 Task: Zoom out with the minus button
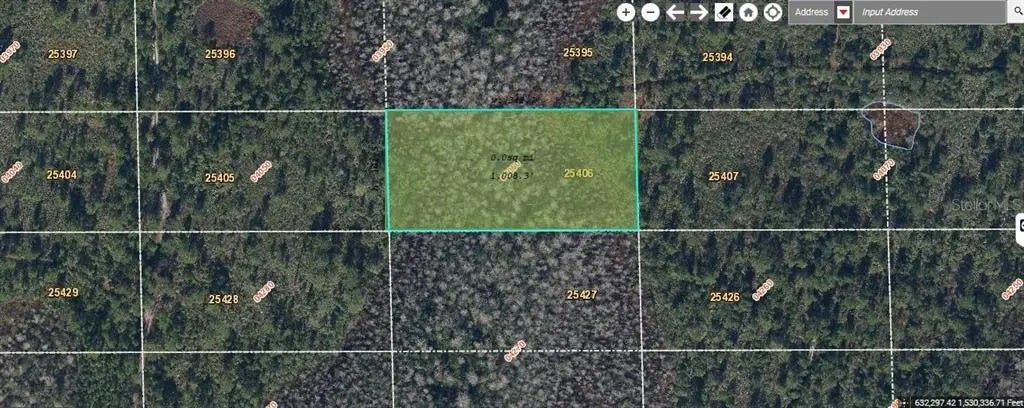[650, 12]
